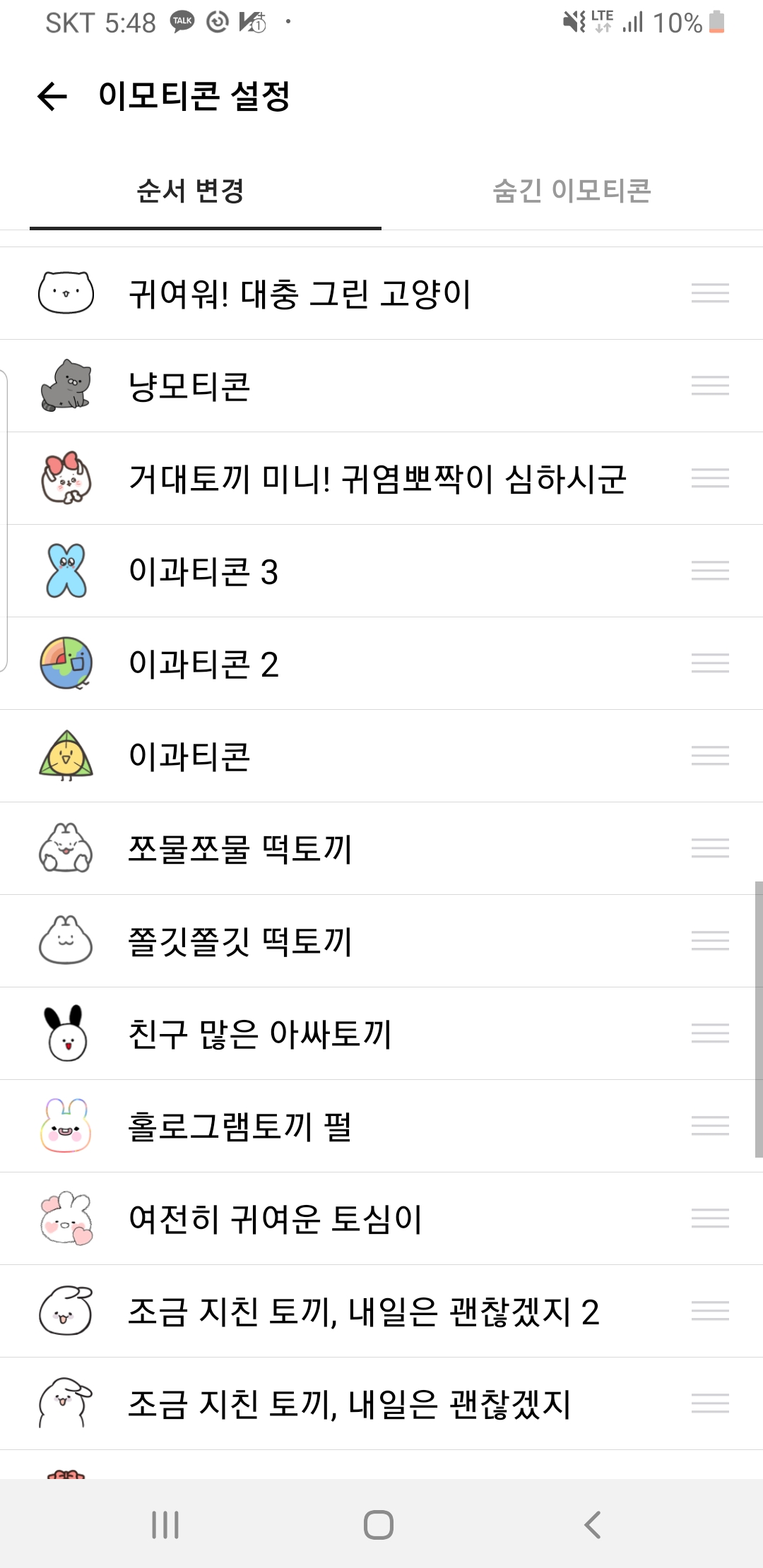Viewport: 763px width, 1568px height.
Task: Select the 거대토끼 미니! 귀염뽀짝이 심하시군 row
Action: (x=377, y=478)
